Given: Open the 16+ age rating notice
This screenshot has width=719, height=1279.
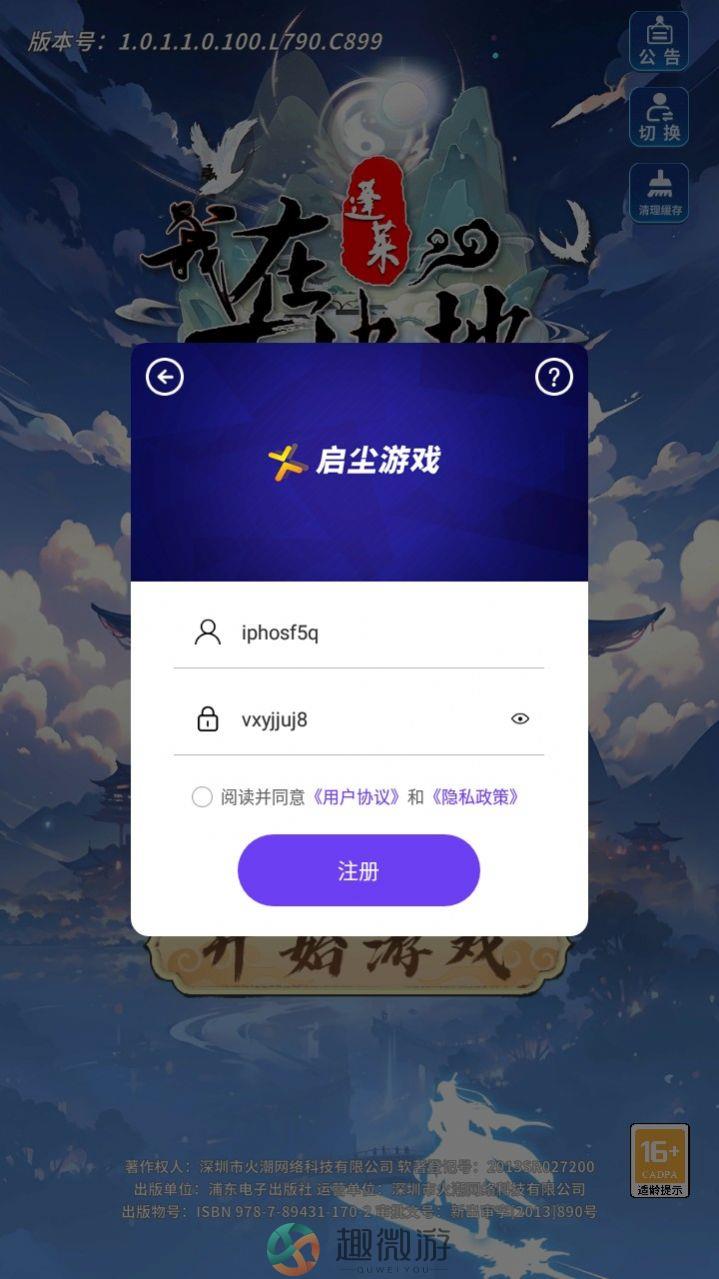Looking at the screenshot, I should click(660, 1161).
